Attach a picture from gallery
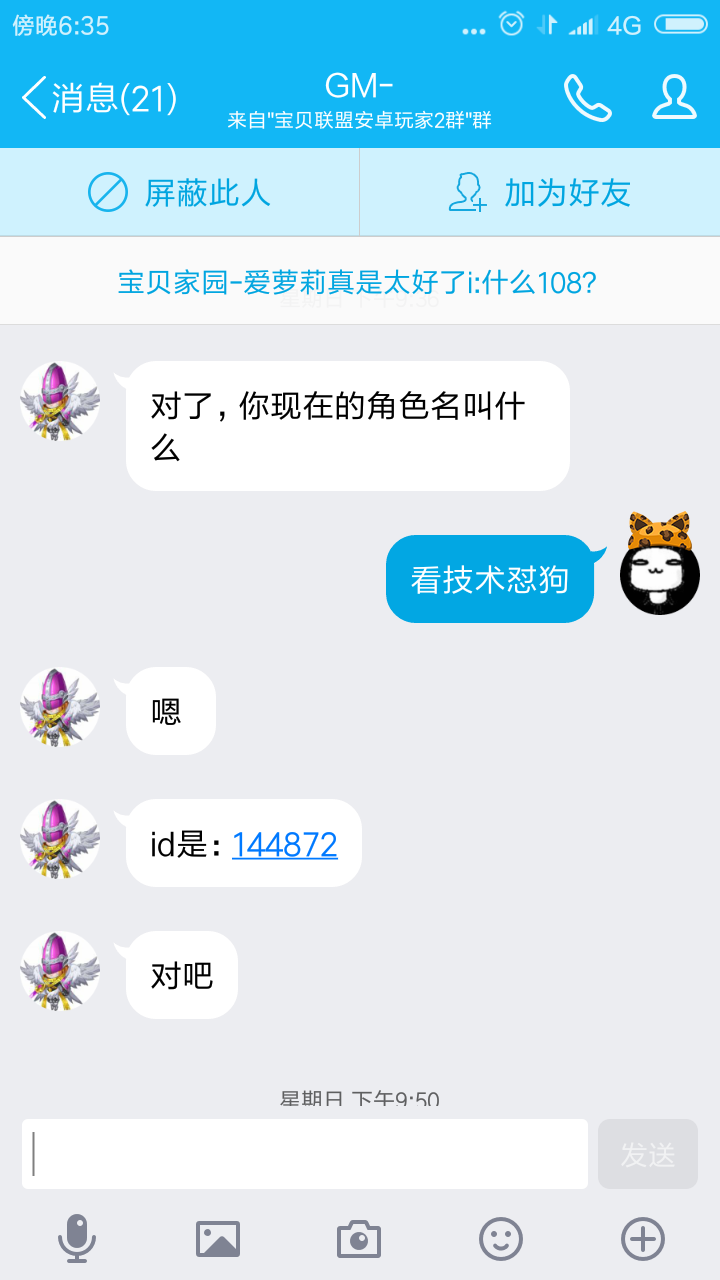The width and height of the screenshot is (720, 1280). click(x=217, y=1240)
